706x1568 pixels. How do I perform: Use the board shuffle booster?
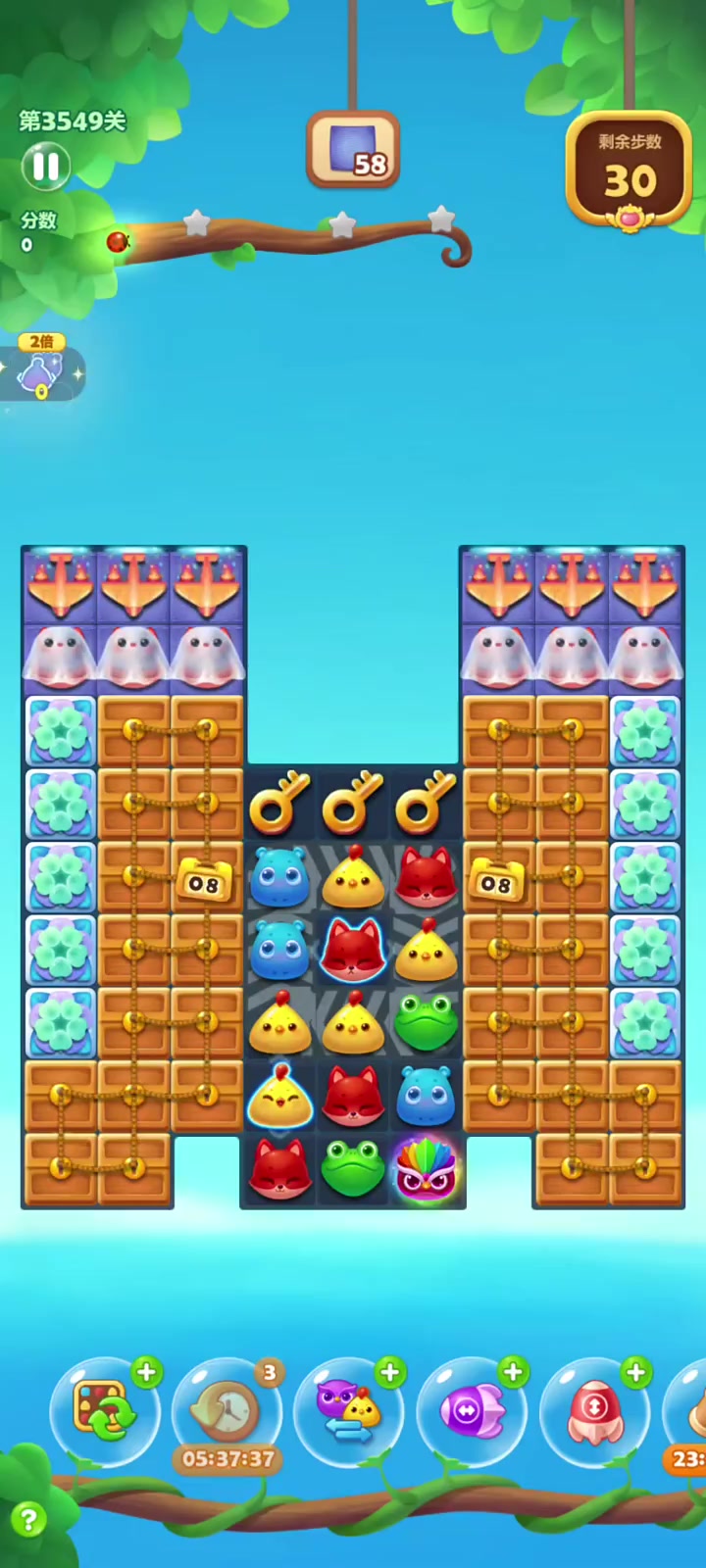tap(104, 1411)
